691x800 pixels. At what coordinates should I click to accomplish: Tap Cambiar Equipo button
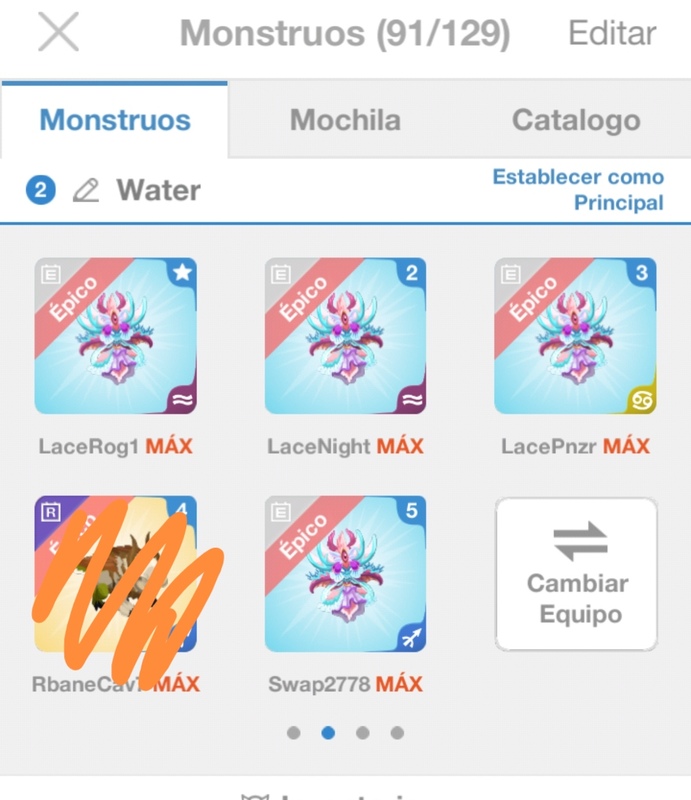pos(576,575)
